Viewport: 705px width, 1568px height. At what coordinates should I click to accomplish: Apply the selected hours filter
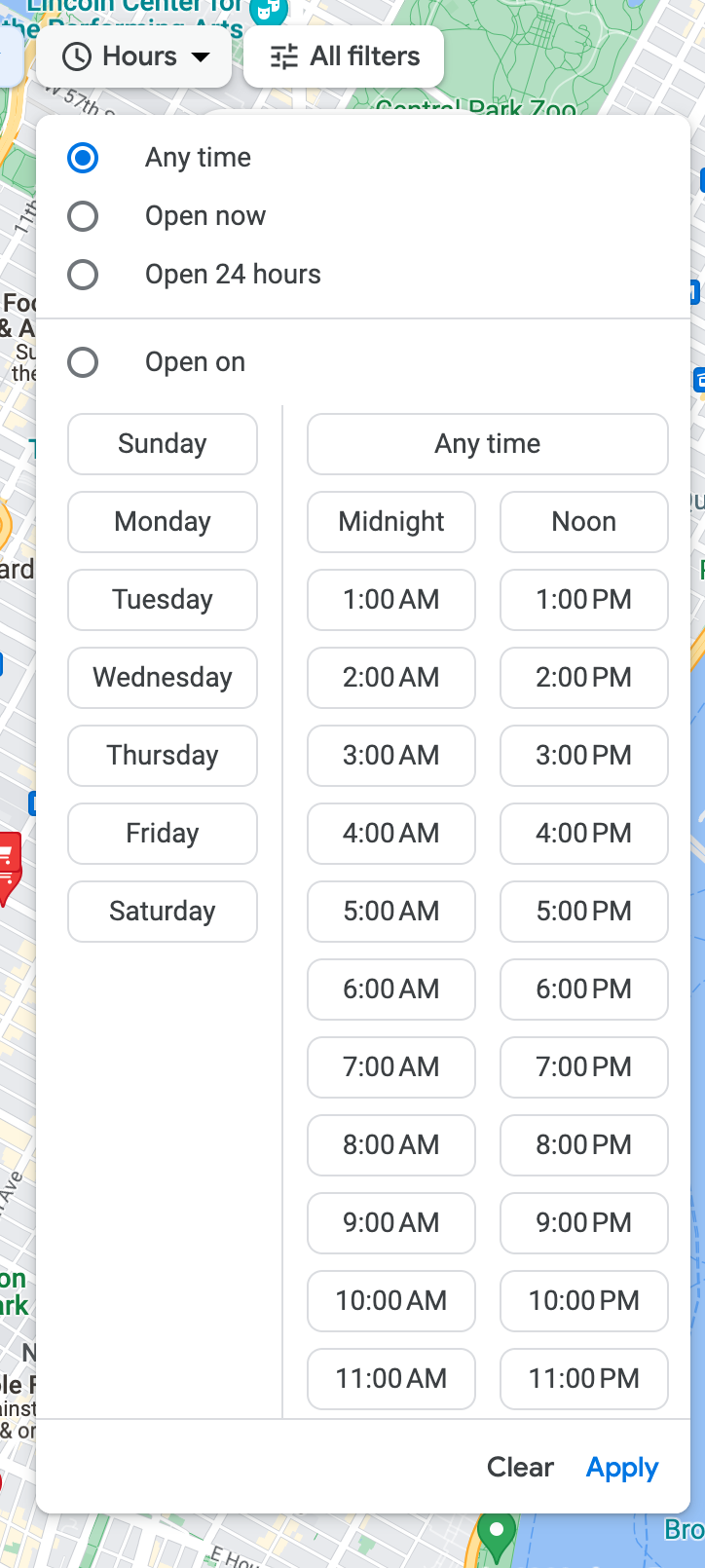pos(621,1468)
